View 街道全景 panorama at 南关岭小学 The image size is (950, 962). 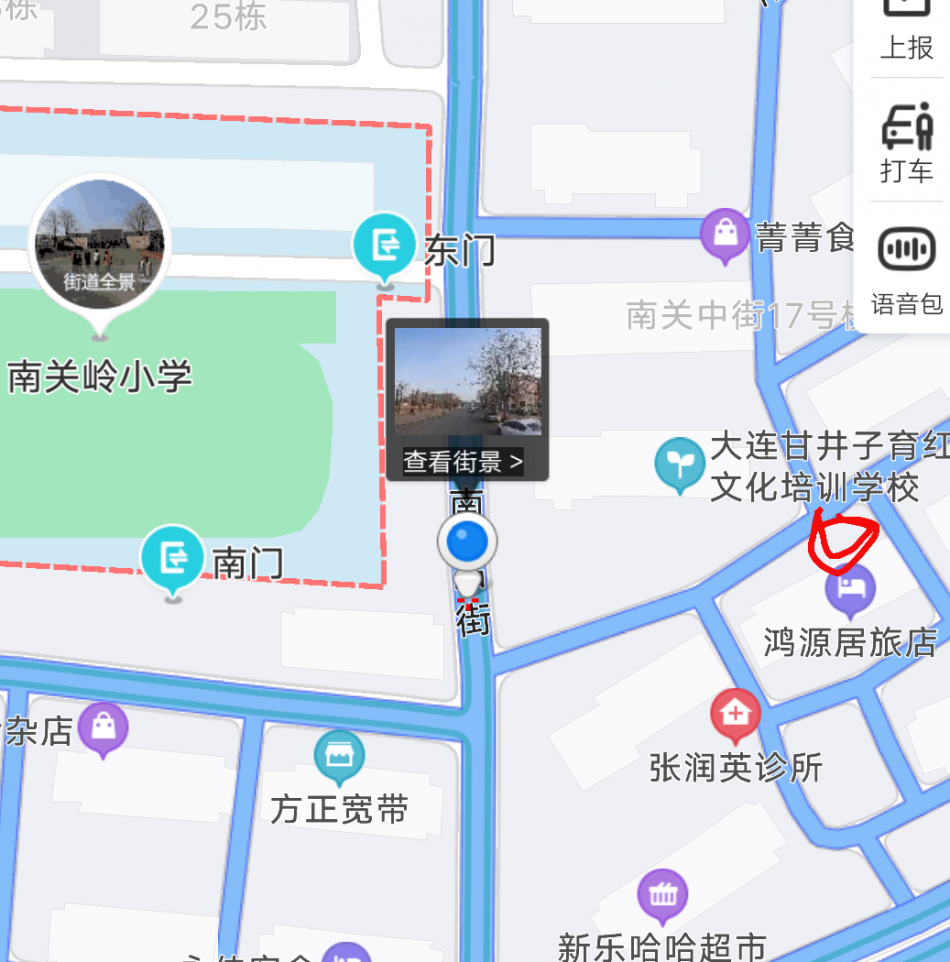point(99,245)
